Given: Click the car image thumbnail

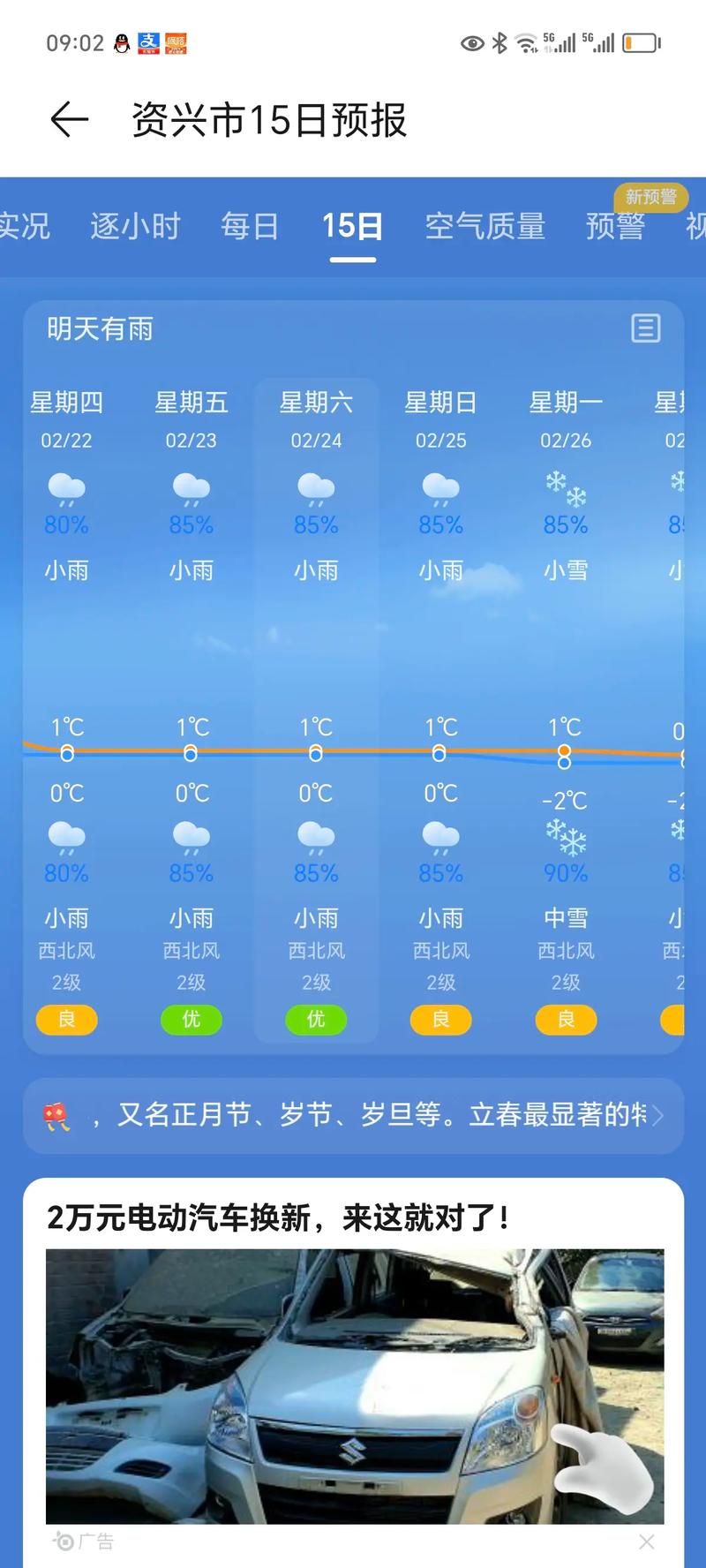Looking at the screenshot, I should [x=353, y=1386].
